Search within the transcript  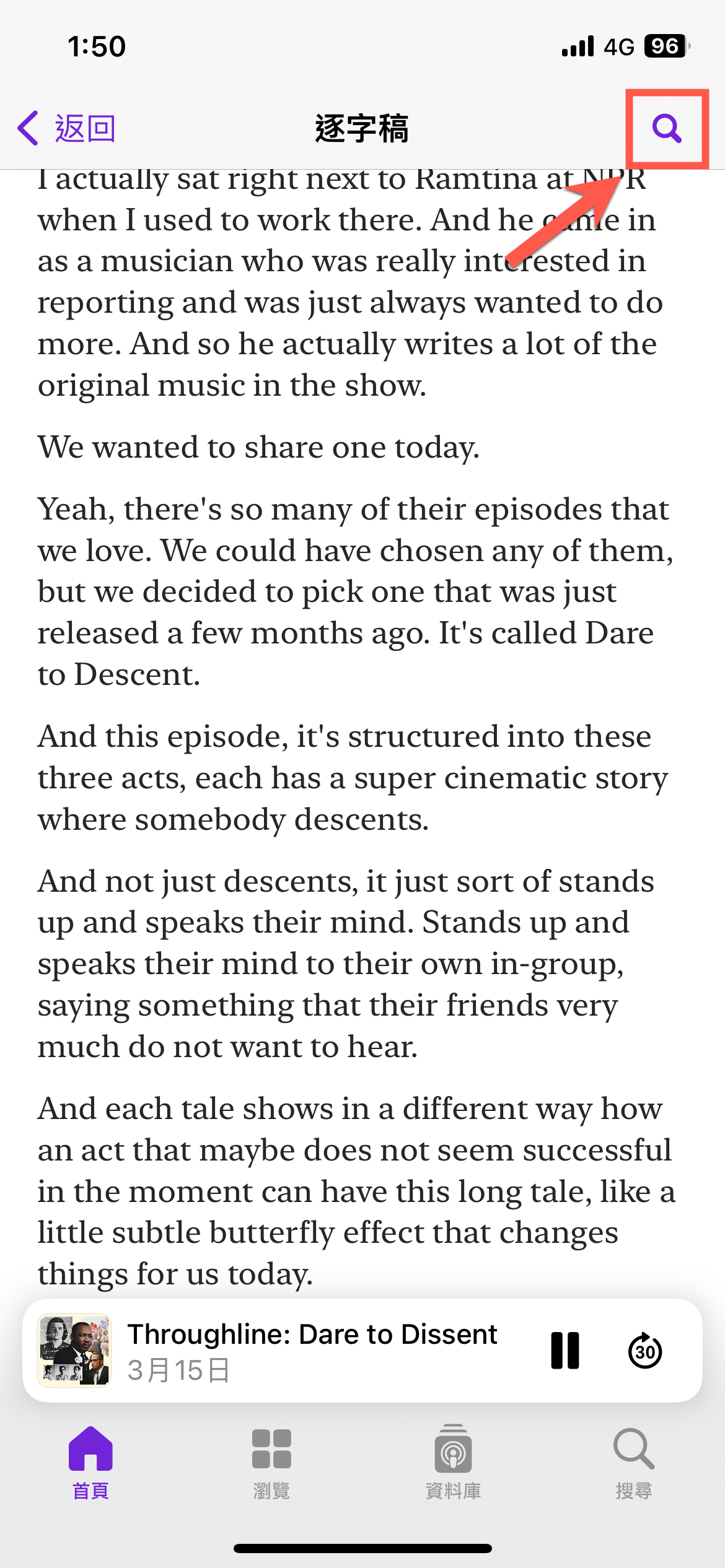[667, 129]
